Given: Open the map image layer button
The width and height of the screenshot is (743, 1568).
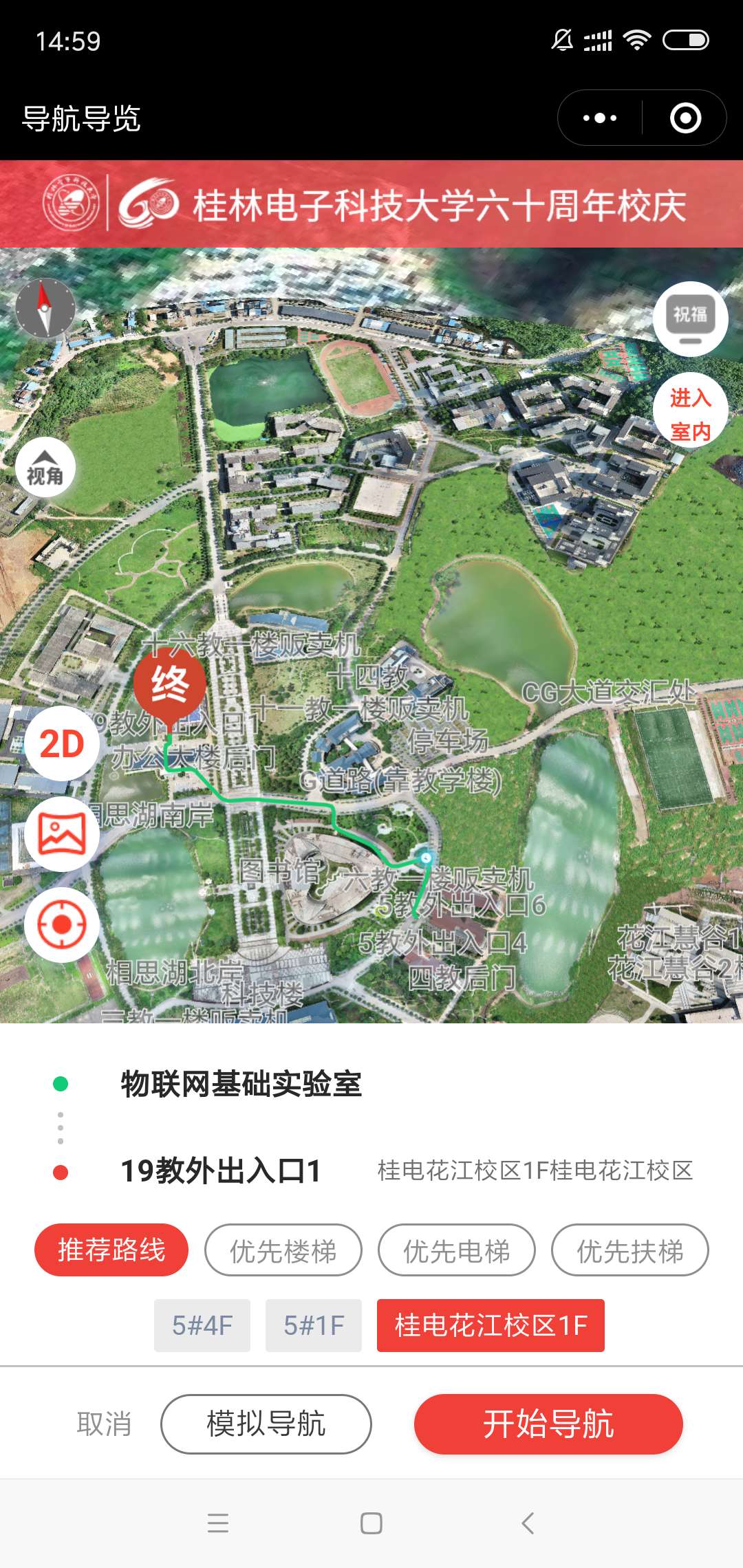Looking at the screenshot, I should point(62,834).
